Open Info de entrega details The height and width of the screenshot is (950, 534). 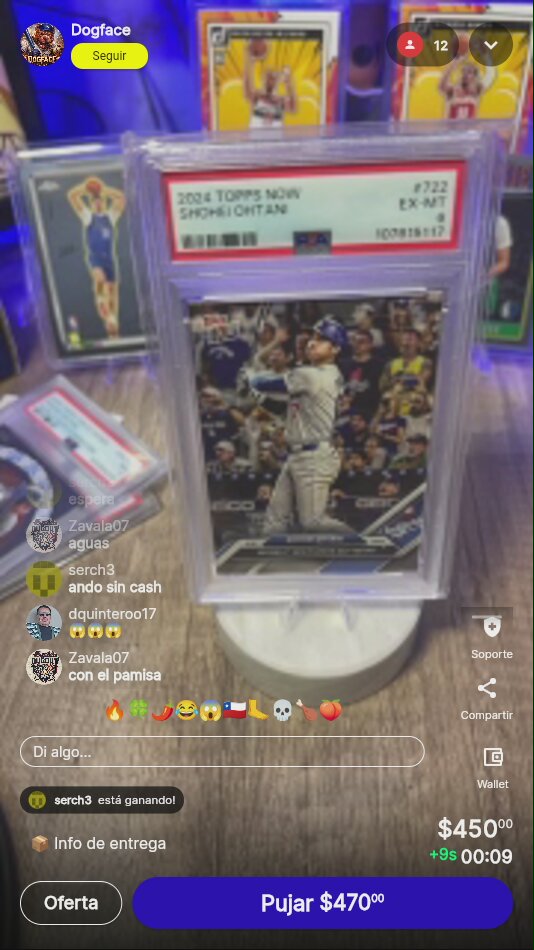98,843
